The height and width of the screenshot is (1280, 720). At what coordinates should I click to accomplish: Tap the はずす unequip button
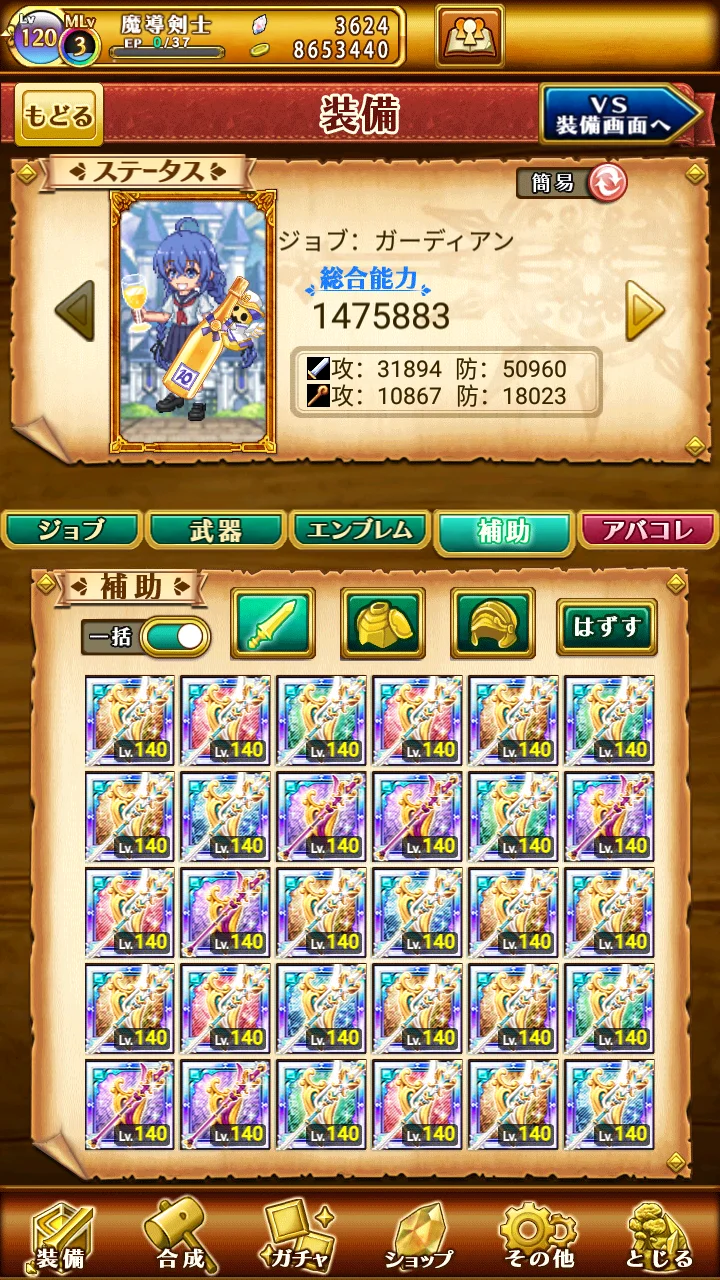[x=606, y=627]
